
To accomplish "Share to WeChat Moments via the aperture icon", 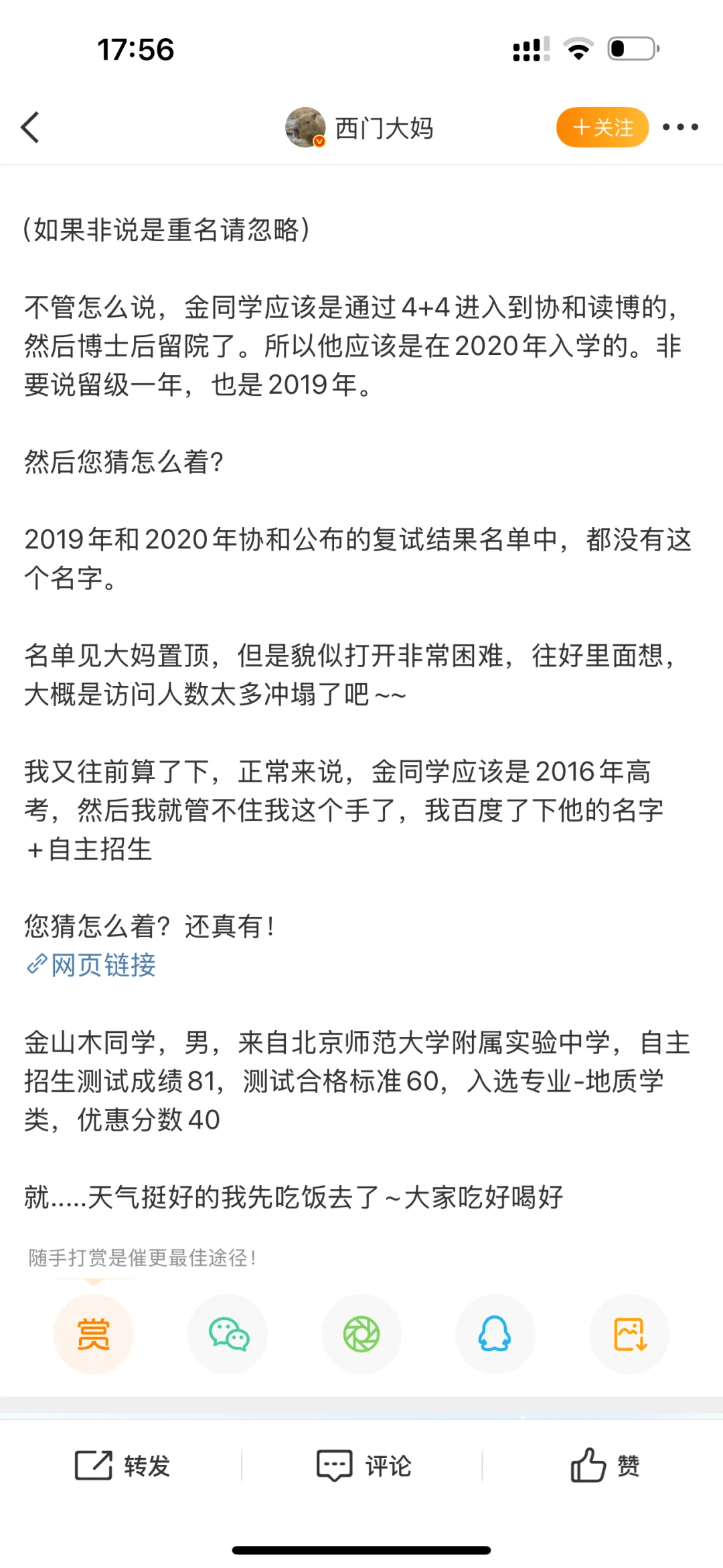I will [x=361, y=1334].
